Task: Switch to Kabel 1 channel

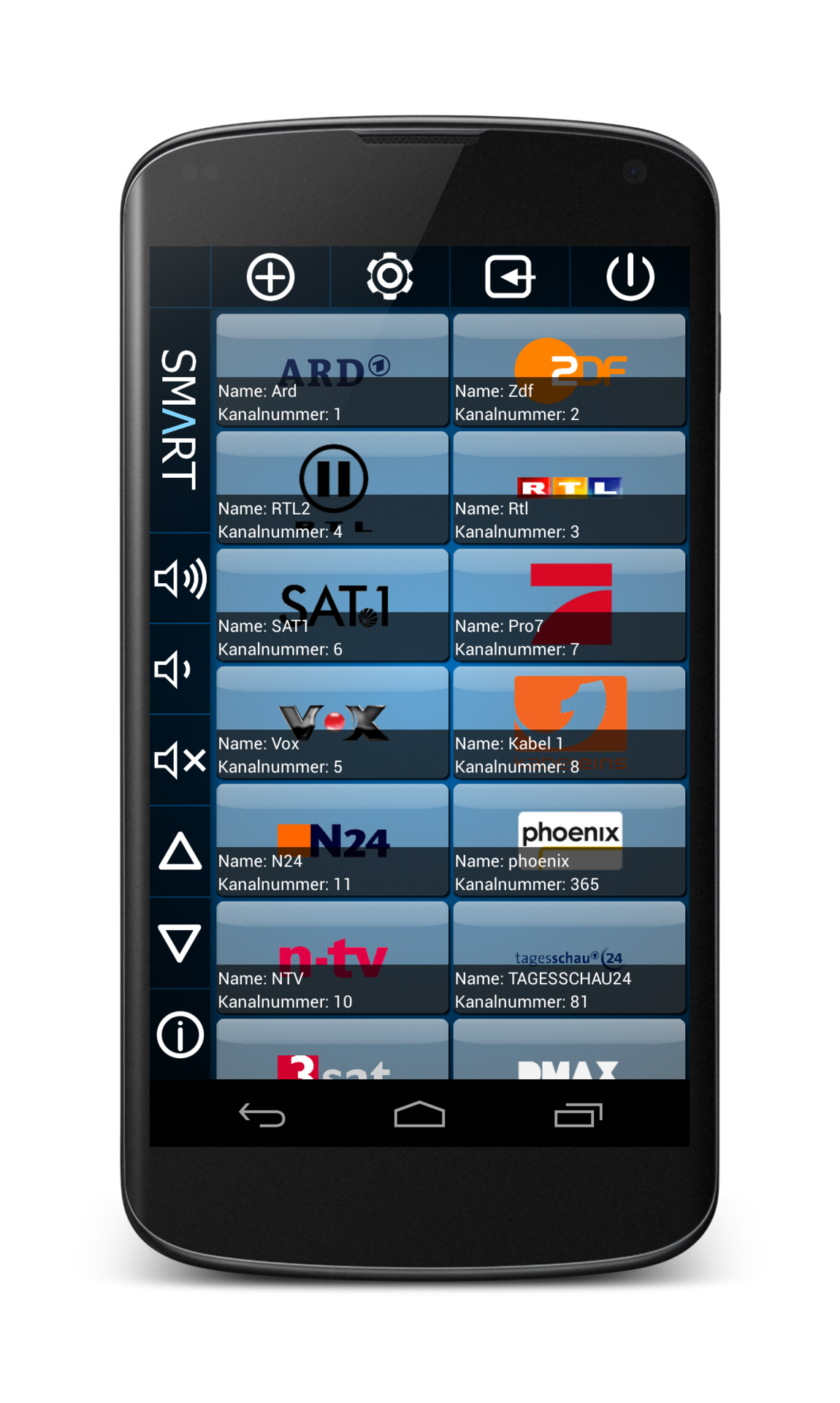Action: pyautogui.click(x=569, y=723)
